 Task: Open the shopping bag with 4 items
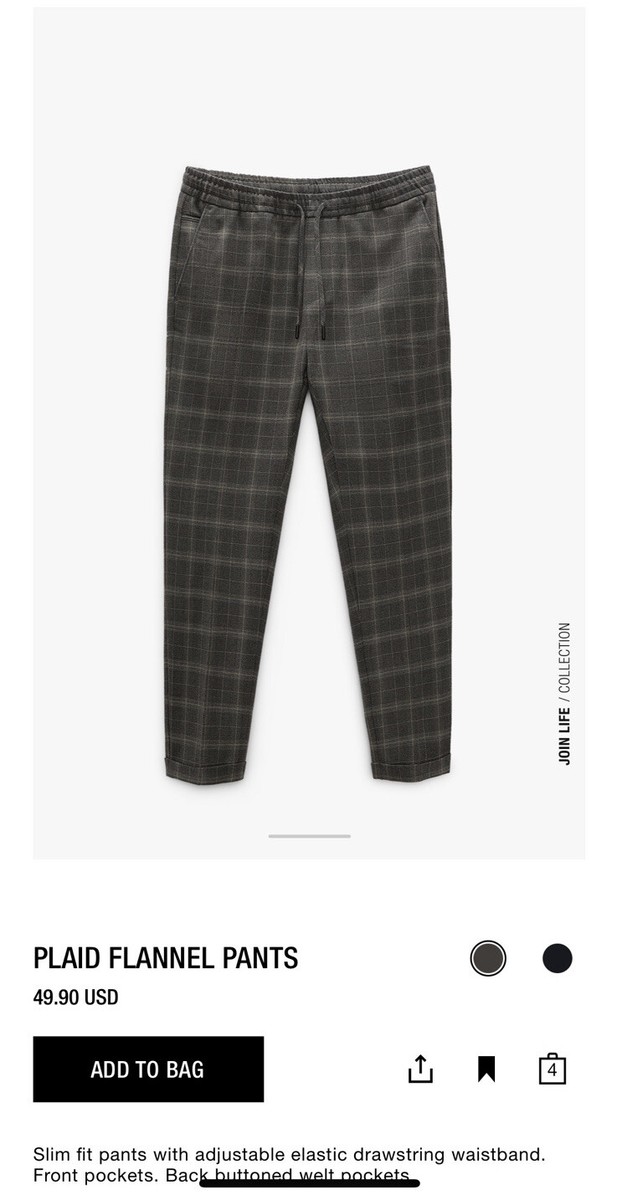pyautogui.click(x=552, y=1069)
